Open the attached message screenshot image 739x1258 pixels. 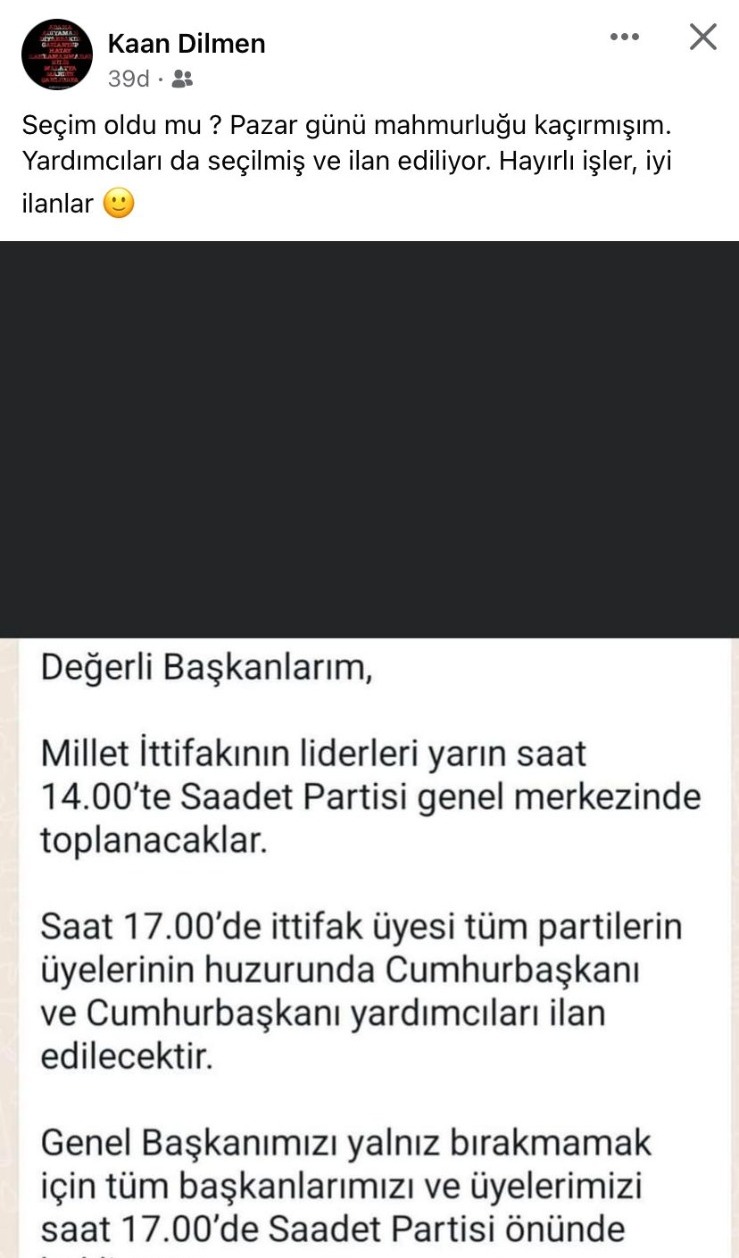(x=369, y=900)
